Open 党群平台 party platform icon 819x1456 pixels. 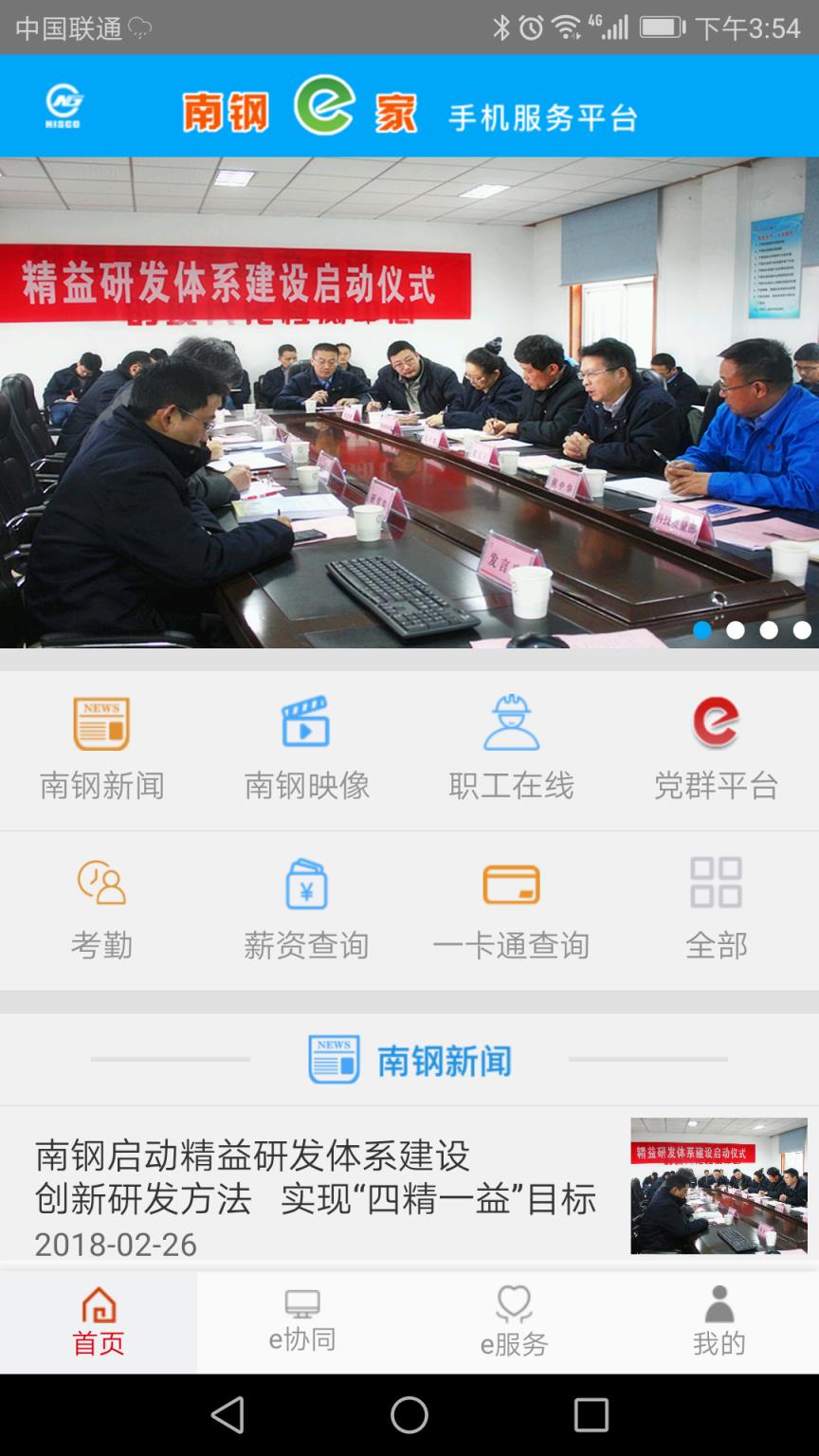pos(717,744)
